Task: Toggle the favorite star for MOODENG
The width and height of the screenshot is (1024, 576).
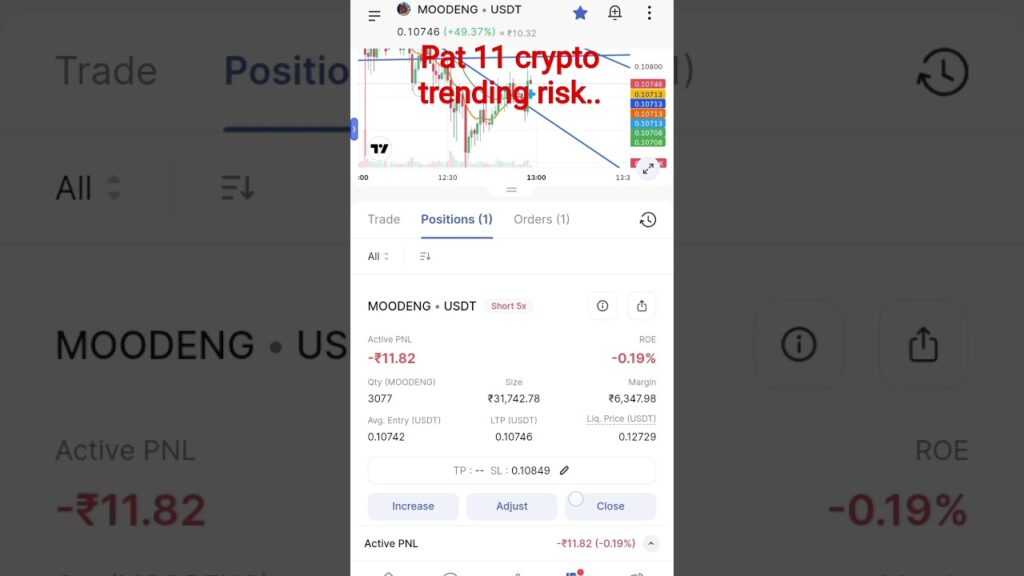Action: pos(580,13)
